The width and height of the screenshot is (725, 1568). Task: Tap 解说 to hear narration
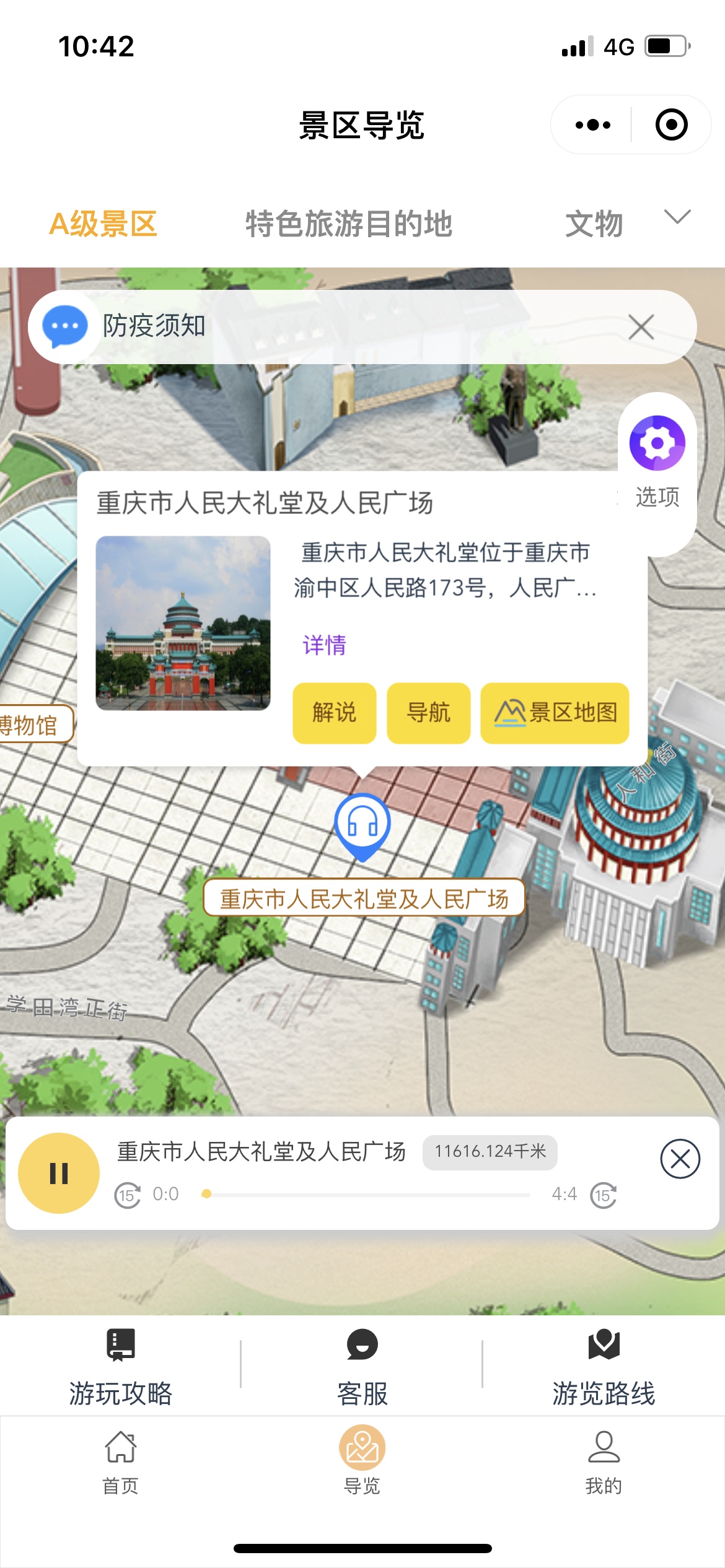(335, 713)
